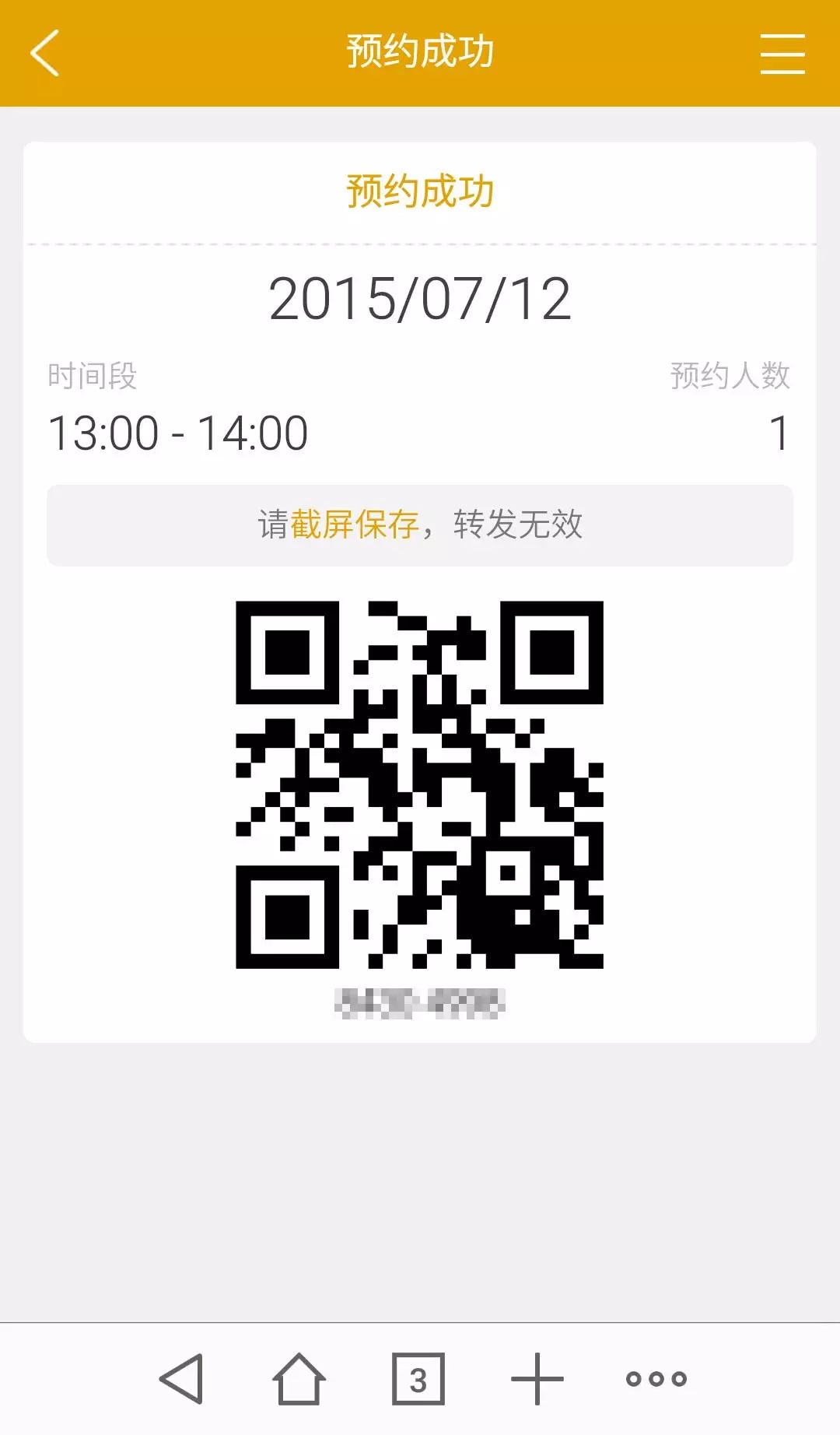Go back using the header arrow
840x1435 pixels.
(44, 53)
